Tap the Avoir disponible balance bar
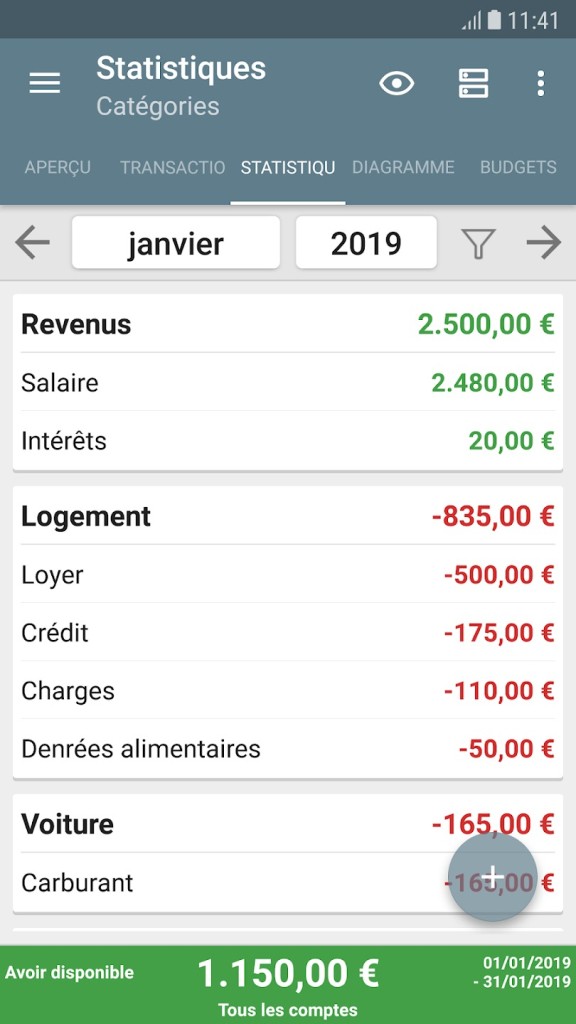Viewport: 576px width, 1024px height. coord(288,984)
